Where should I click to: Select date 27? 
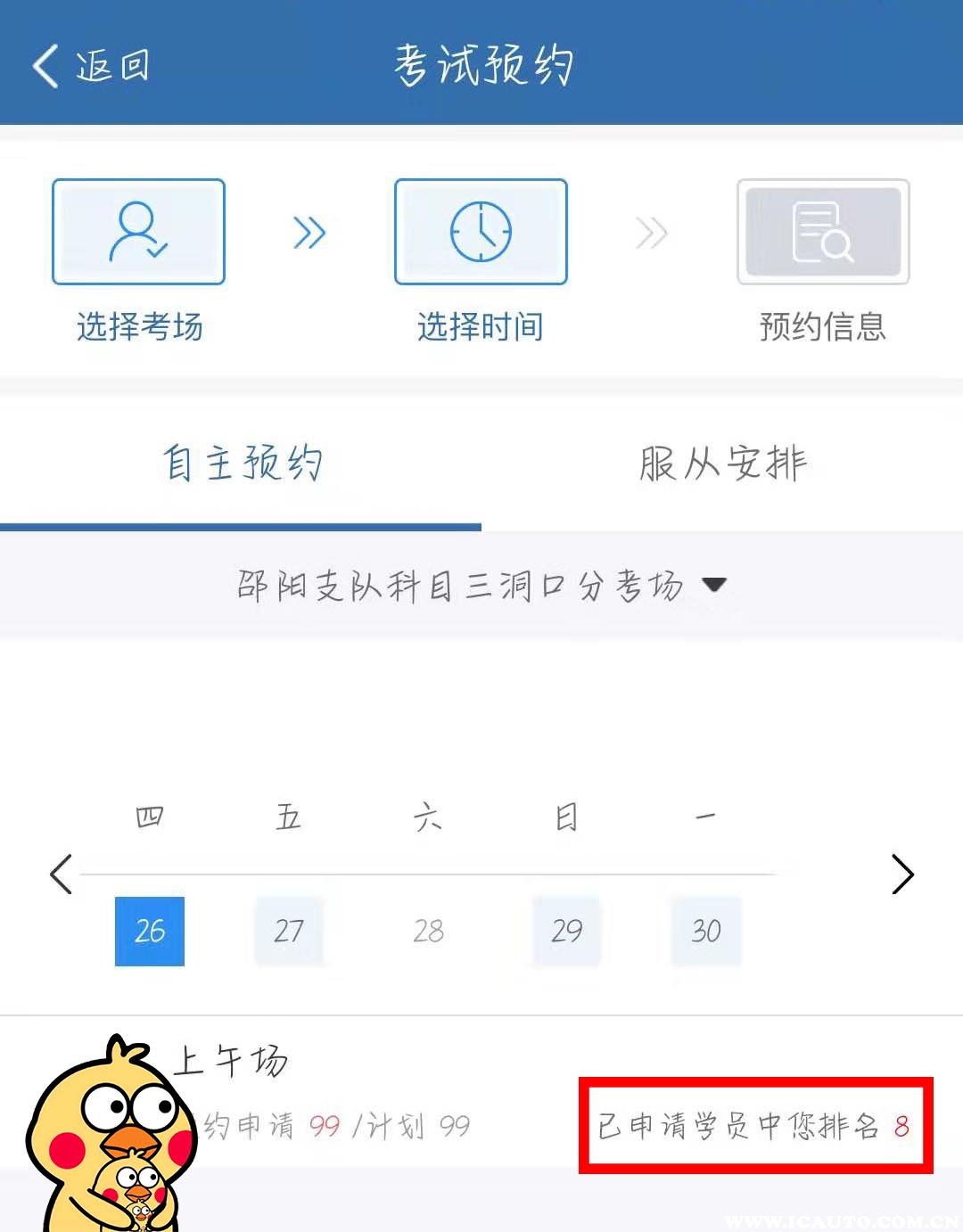pyautogui.click(x=289, y=932)
